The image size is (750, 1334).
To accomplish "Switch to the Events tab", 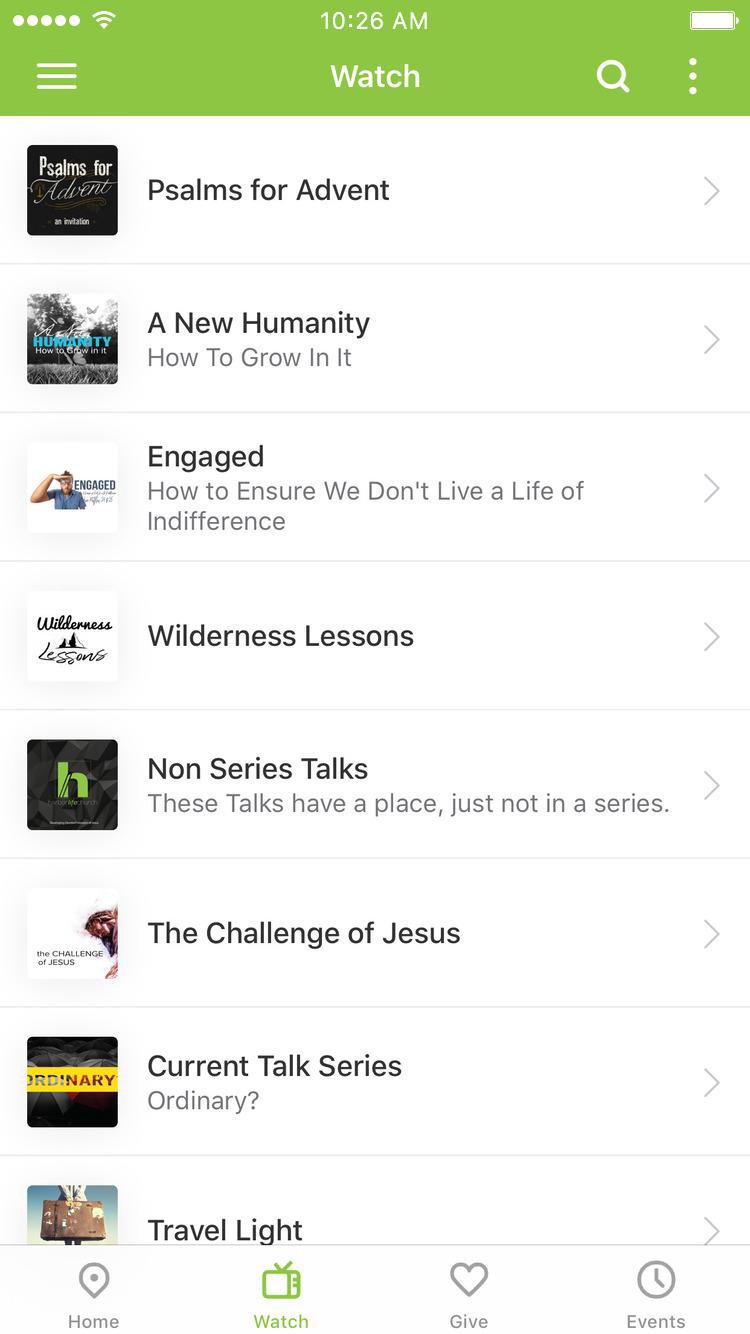I will [656, 1292].
